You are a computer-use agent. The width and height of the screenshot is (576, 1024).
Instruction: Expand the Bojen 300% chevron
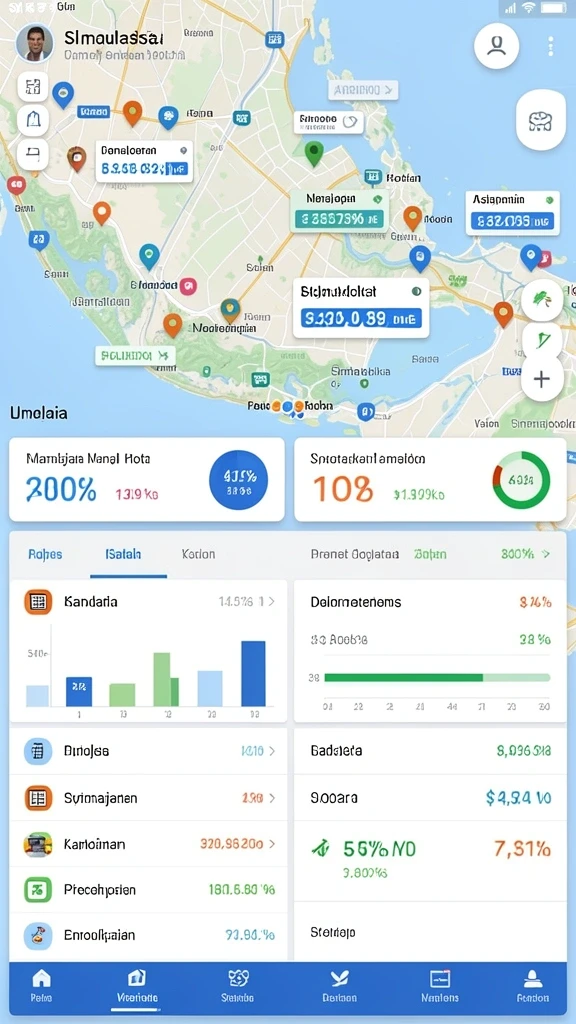[x=547, y=554]
